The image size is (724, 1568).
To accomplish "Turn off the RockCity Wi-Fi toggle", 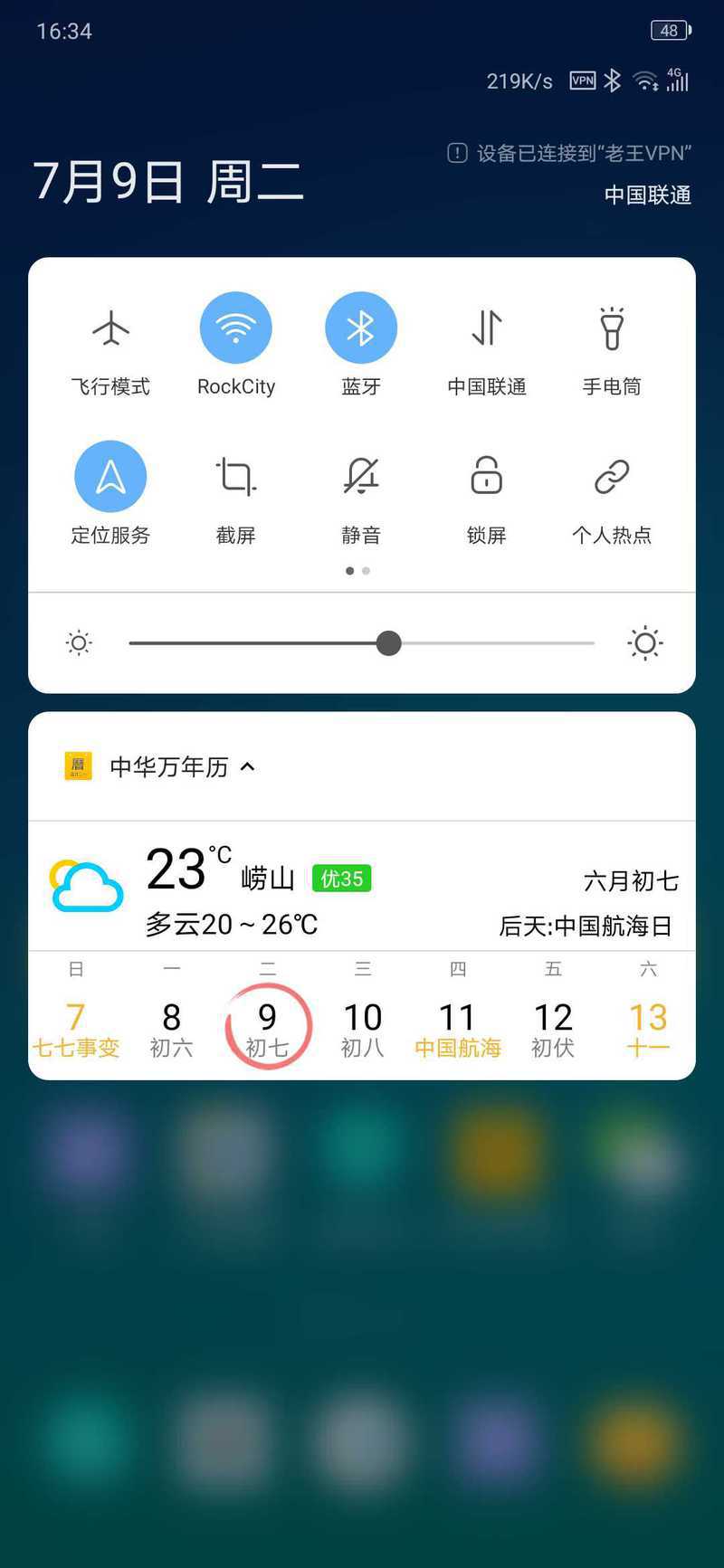I will tap(235, 328).
